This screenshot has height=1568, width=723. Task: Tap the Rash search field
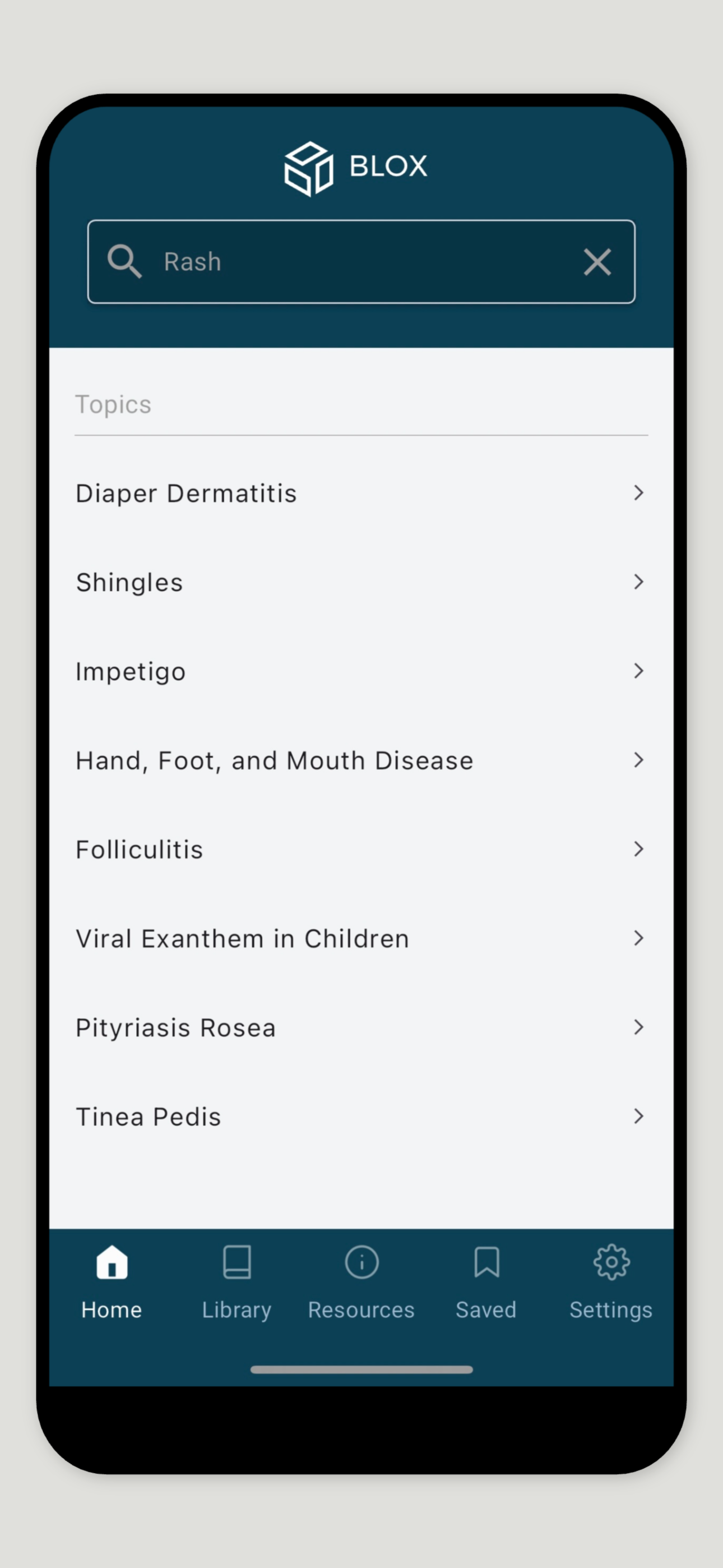tap(361, 262)
